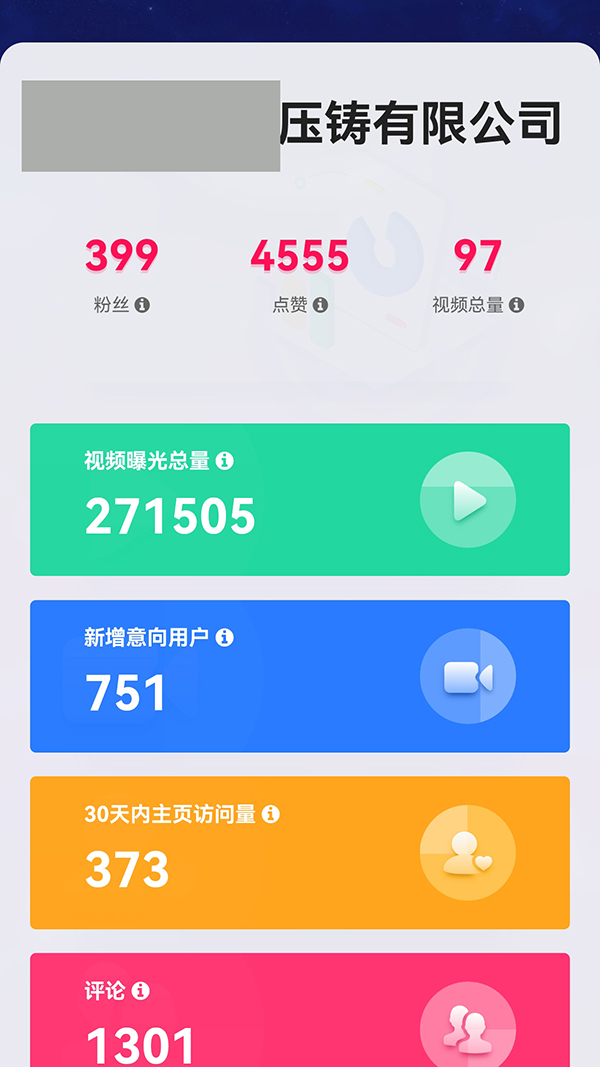Show info for 视频总量

516,305
